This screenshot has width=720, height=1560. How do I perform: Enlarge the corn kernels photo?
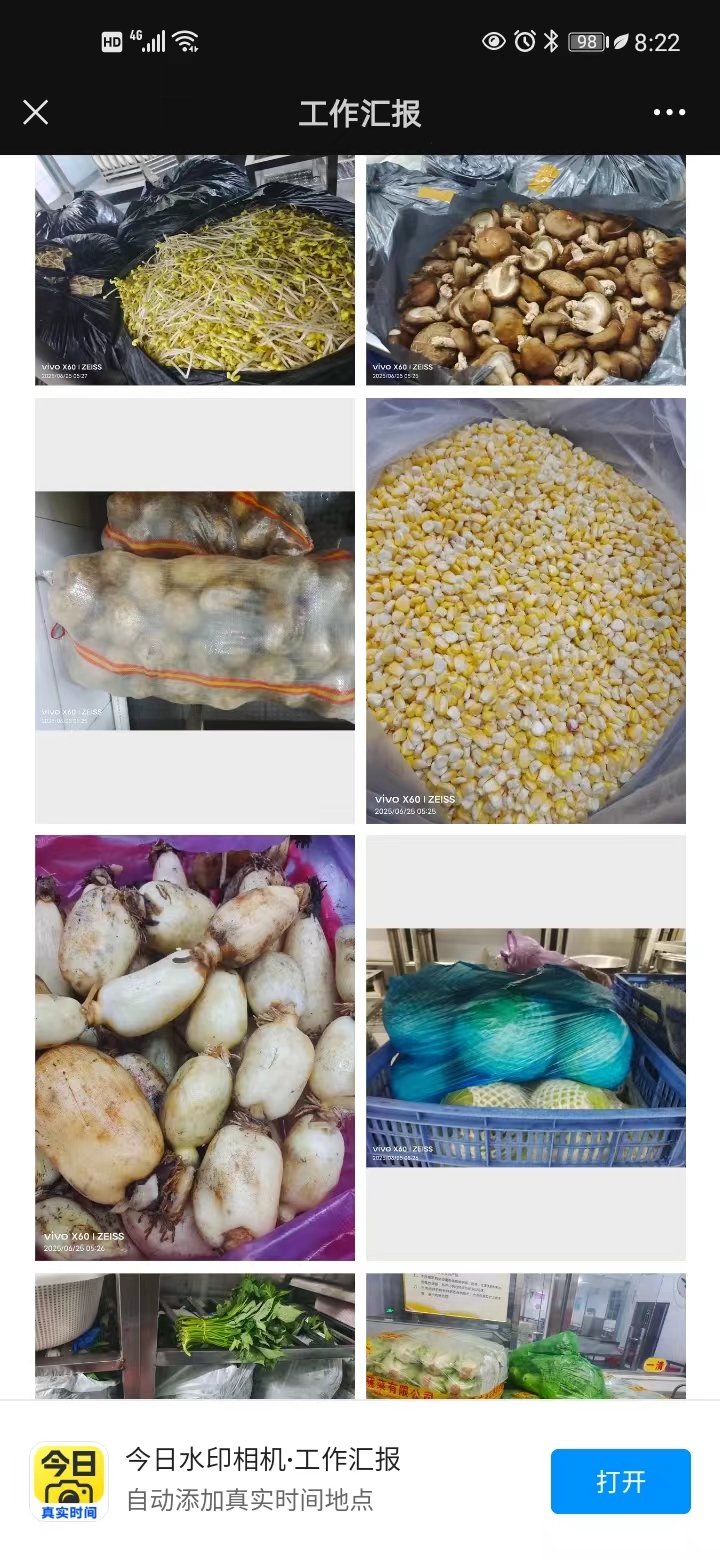point(526,610)
